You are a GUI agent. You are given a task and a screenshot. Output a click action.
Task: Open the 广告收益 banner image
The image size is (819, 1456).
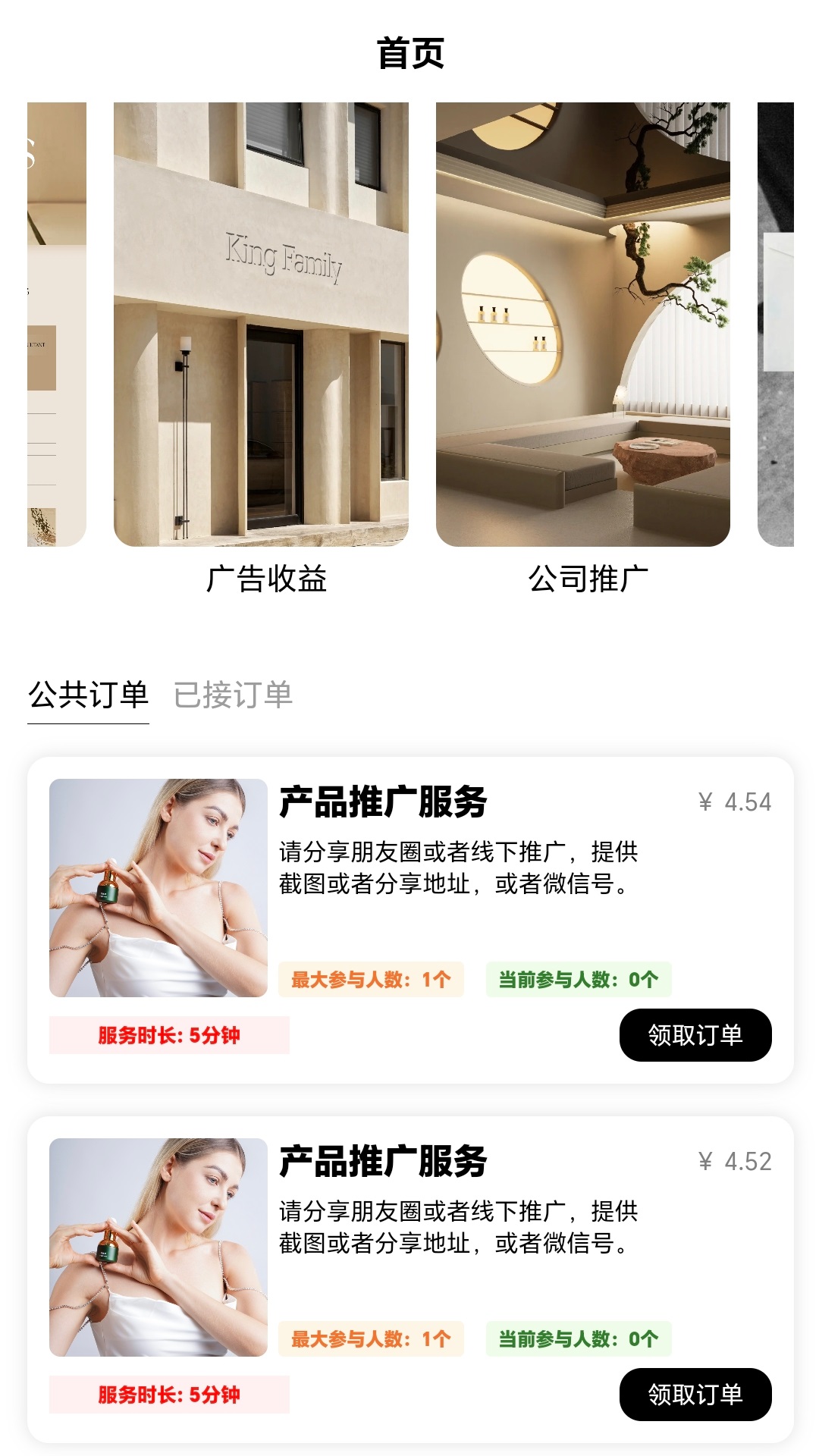262,326
